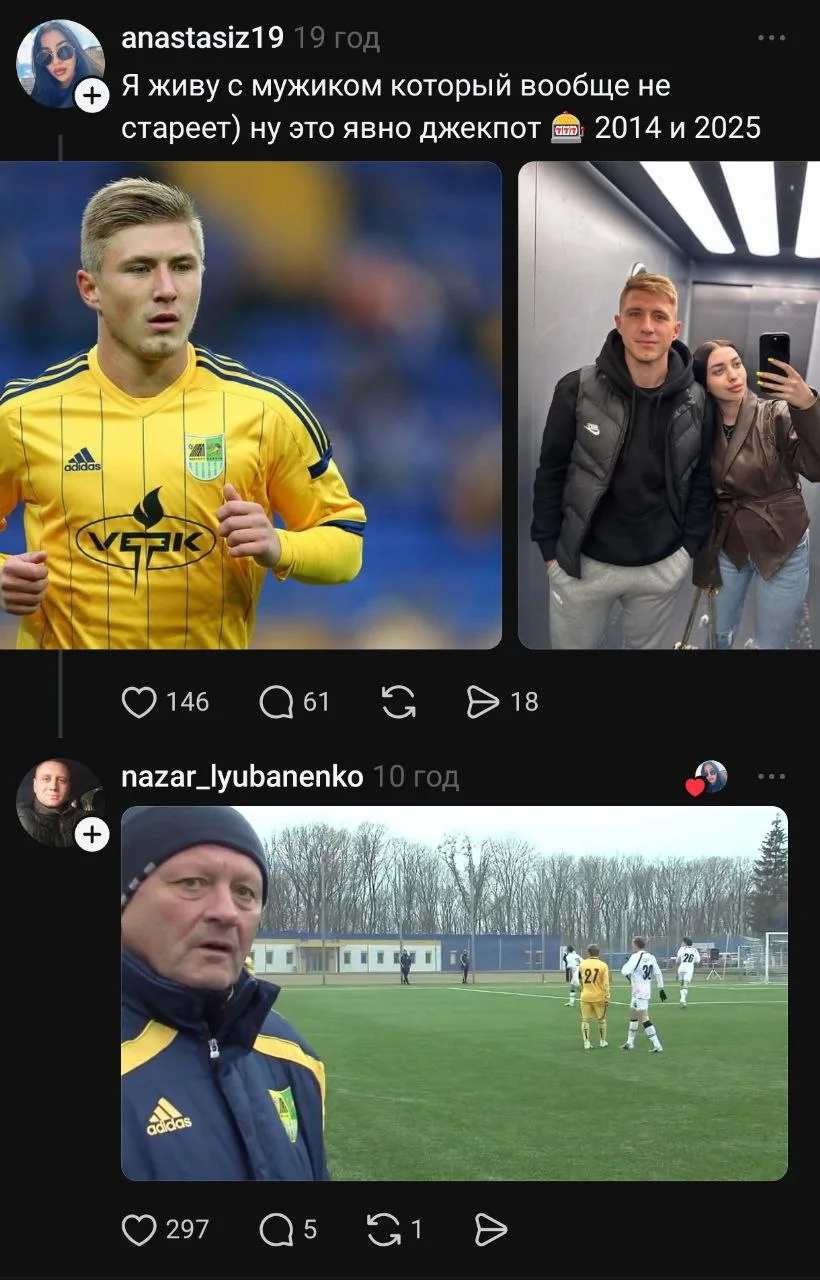The image size is (820, 1280).
Task: Visit nazar_lyubanenko's profile from the username
Action: click(241, 777)
